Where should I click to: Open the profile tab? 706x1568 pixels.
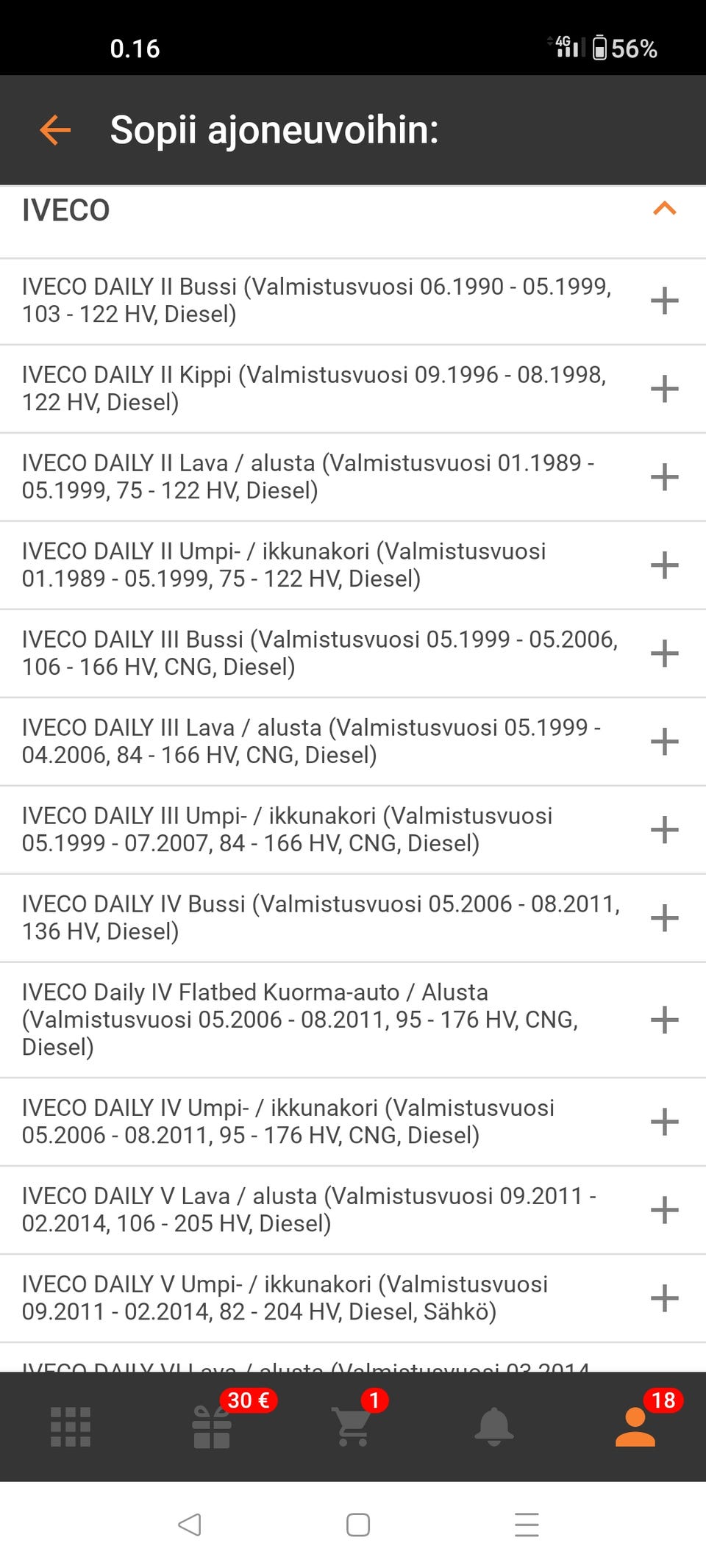pyautogui.click(x=635, y=1427)
